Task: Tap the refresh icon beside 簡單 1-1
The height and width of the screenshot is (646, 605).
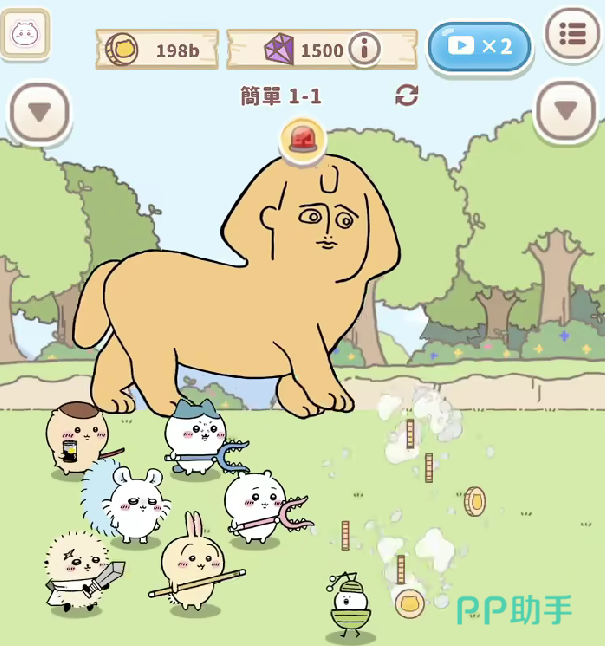Action: pyautogui.click(x=407, y=96)
